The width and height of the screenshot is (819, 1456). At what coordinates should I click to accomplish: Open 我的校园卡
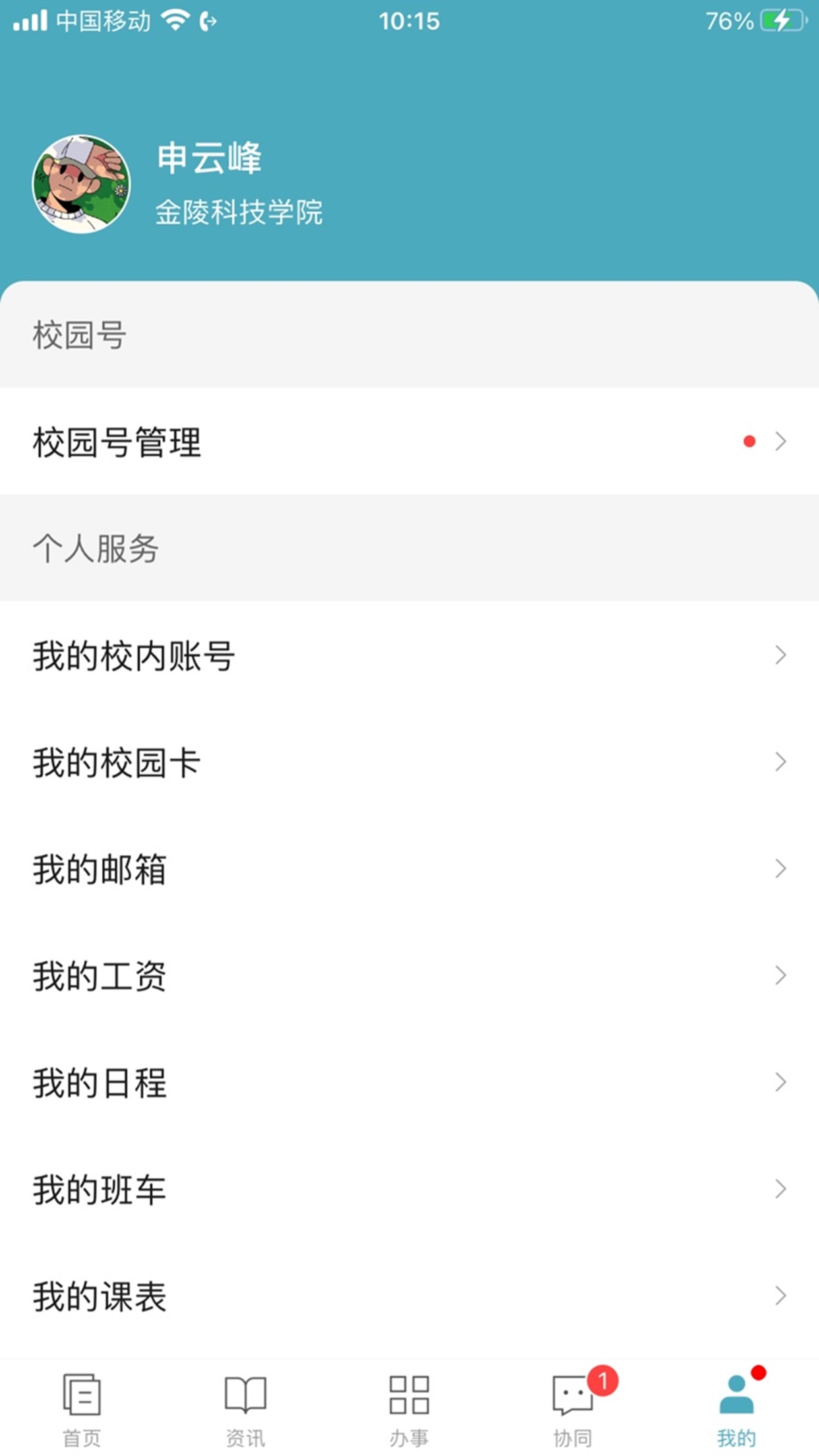tap(409, 762)
